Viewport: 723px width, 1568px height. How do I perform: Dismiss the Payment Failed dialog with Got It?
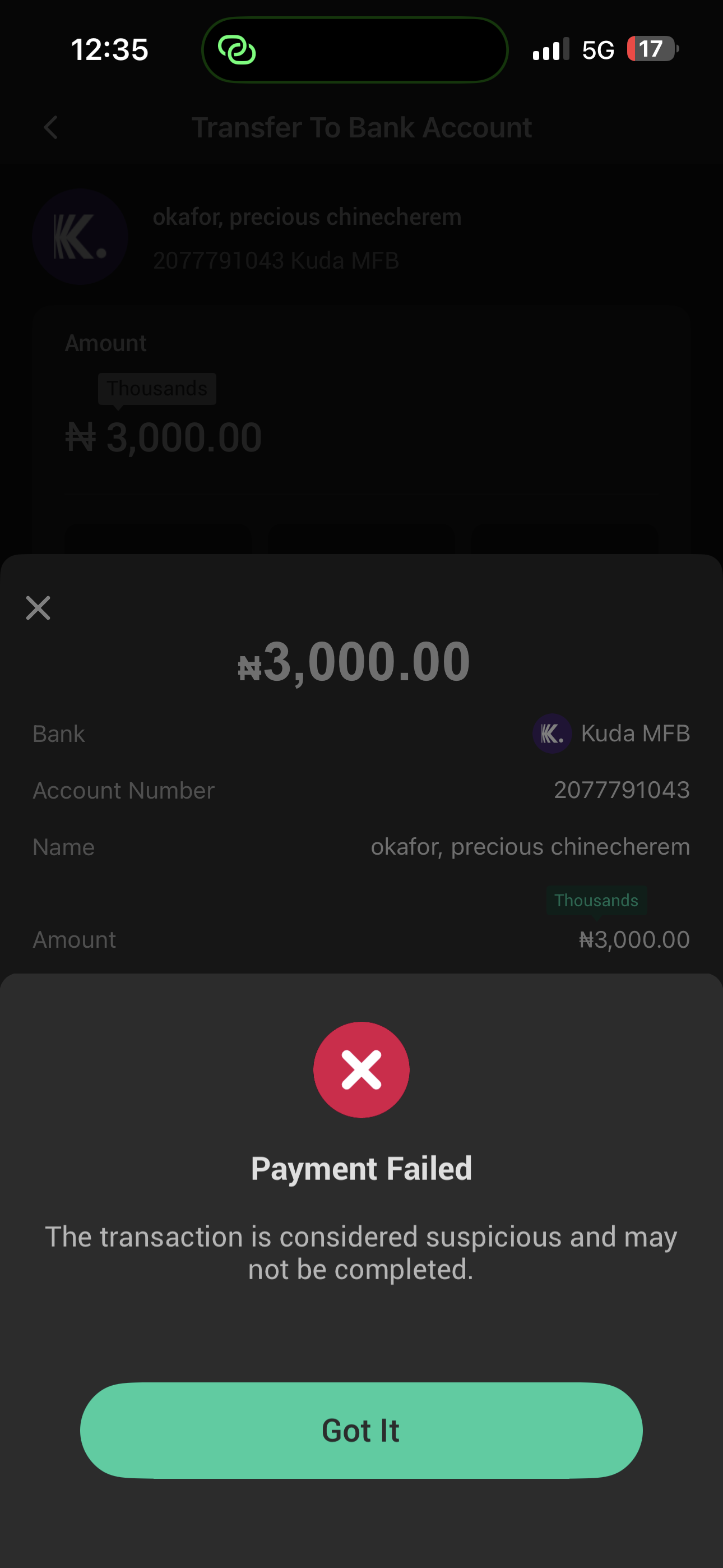pos(361,1430)
